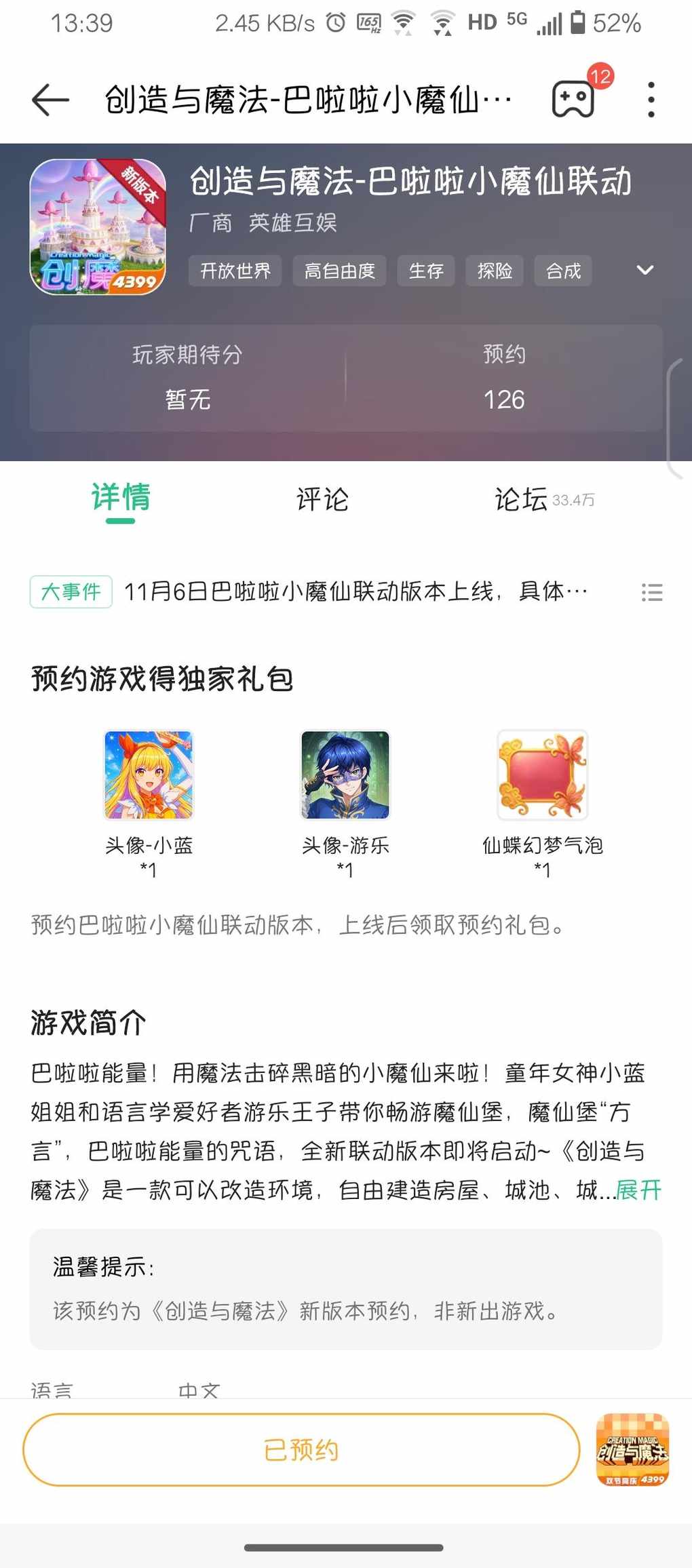Open the game manager controller icon

click(x=574, y=99)
